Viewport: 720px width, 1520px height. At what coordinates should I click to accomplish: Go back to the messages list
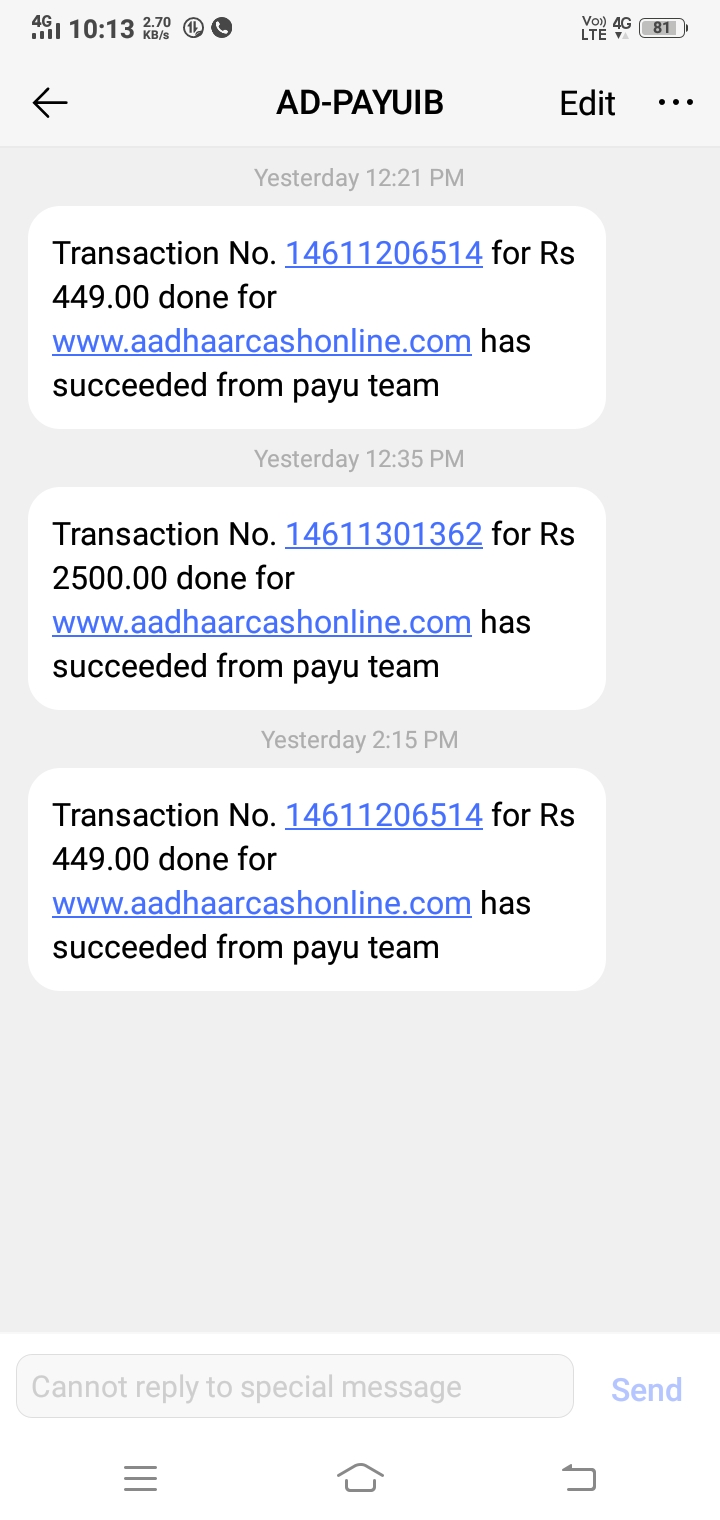tap(50, 103)
